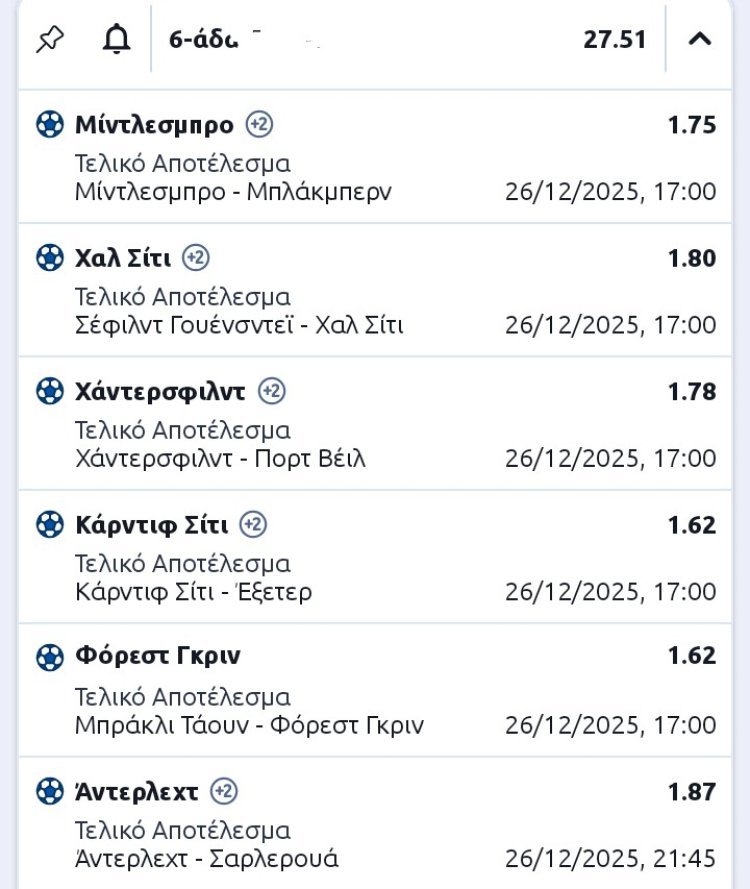Tap the +2 badge next to Χάντερσφιλντ
The width and height of the screenshot is (750, 889).
[x=272, y=392]
